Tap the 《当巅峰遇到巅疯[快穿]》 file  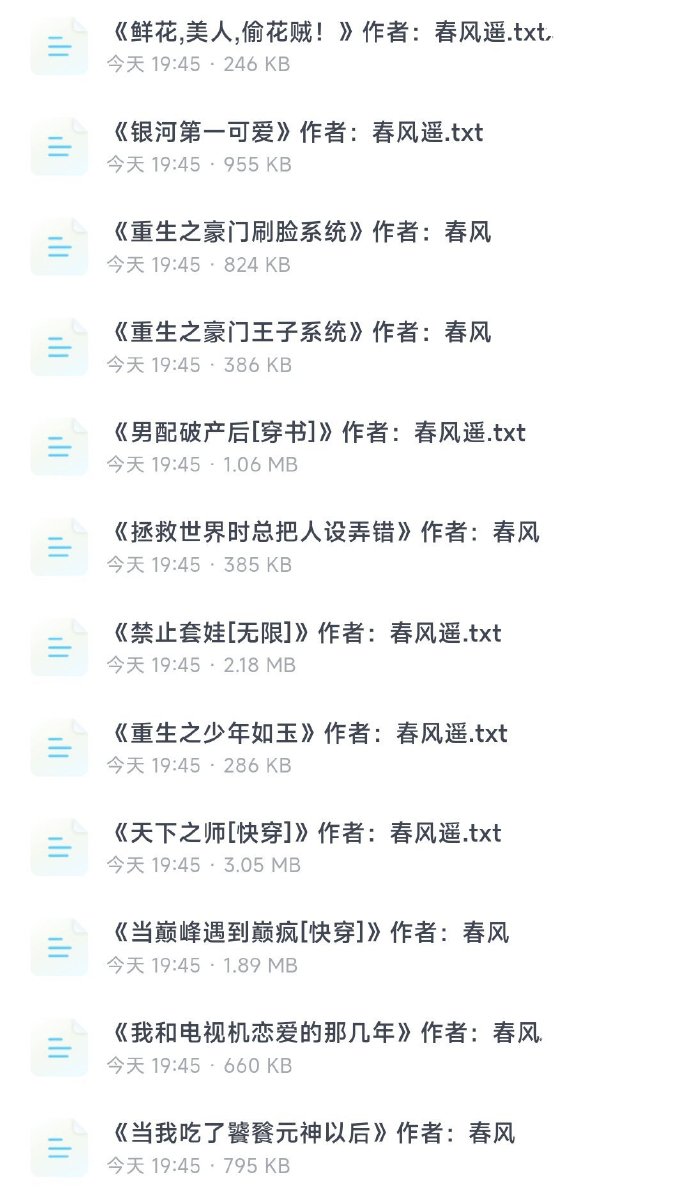pos(310,933)
